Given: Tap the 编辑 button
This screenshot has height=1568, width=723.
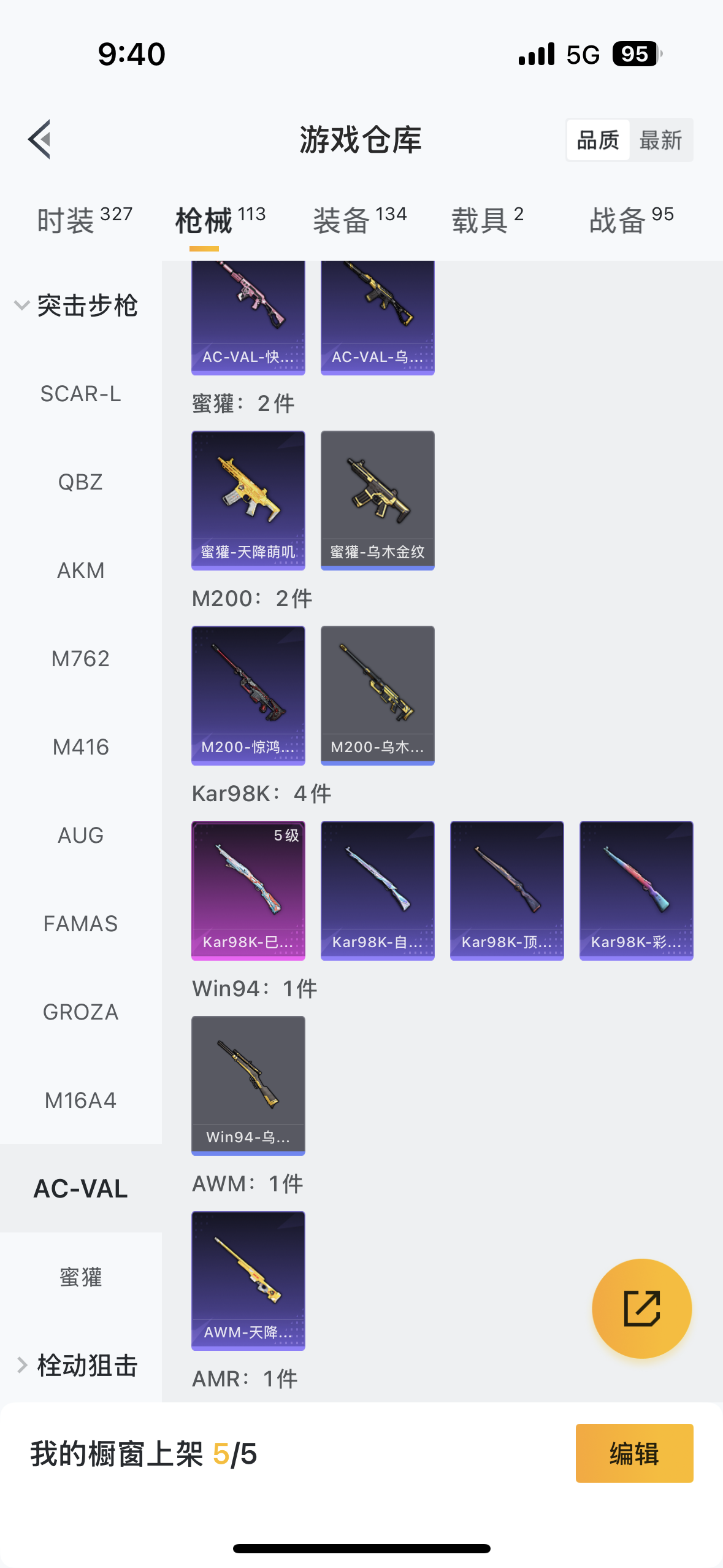Looking at the screenshot, I should pos(634,1453).
